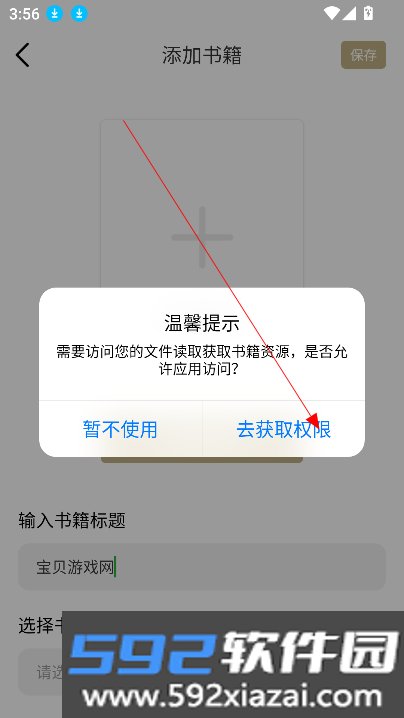404x718 pixels.
Task: Tap the plus cover image placeholder
Action: (x=202, y=237)
